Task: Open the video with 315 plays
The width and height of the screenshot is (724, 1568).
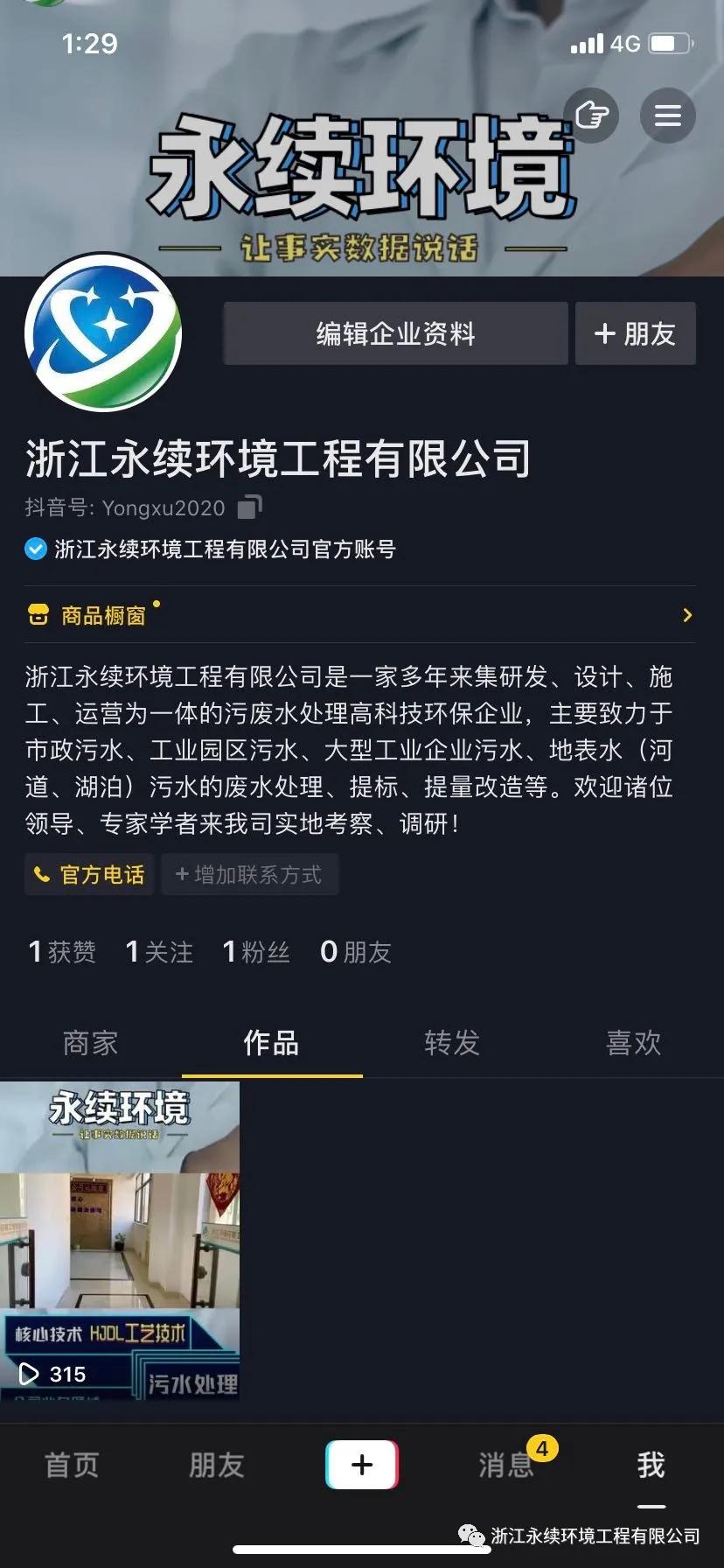Action: pos(120,1240)
